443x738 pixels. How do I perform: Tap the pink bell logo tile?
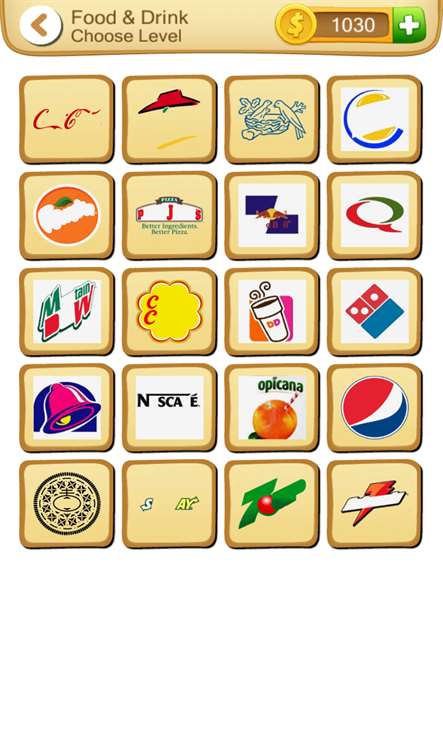[67, 408]
